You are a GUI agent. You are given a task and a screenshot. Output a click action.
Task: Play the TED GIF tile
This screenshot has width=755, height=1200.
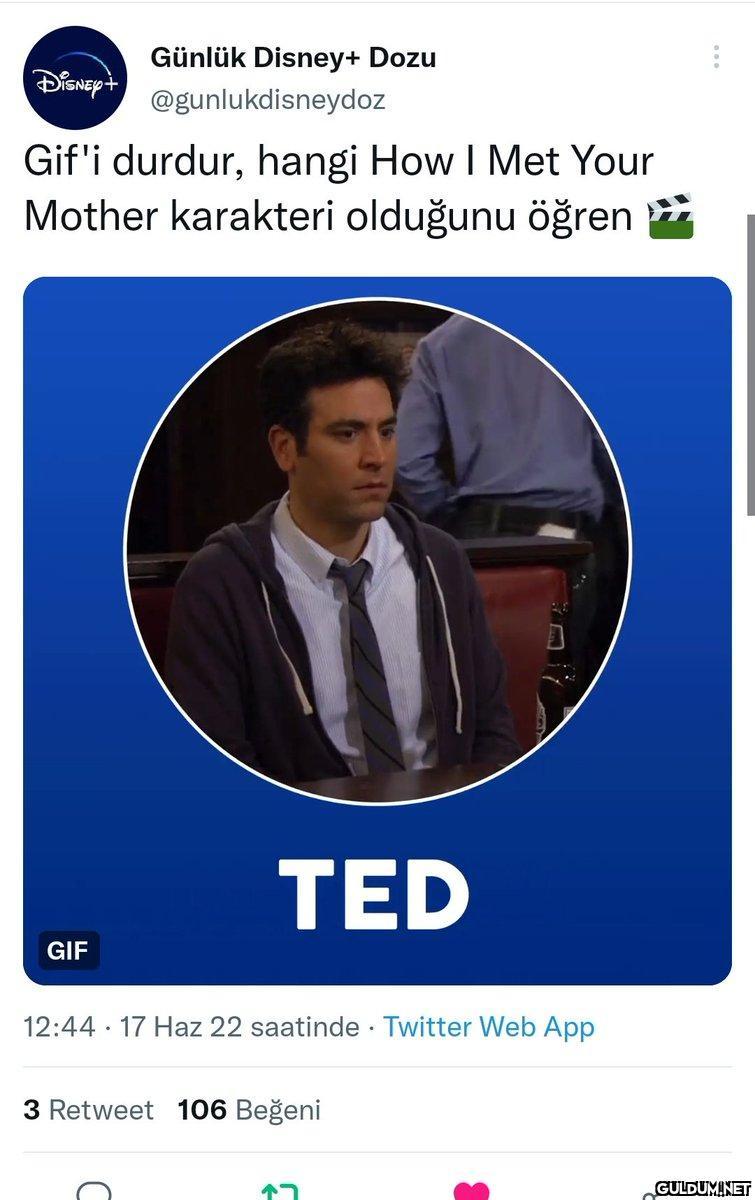[377, 630]
